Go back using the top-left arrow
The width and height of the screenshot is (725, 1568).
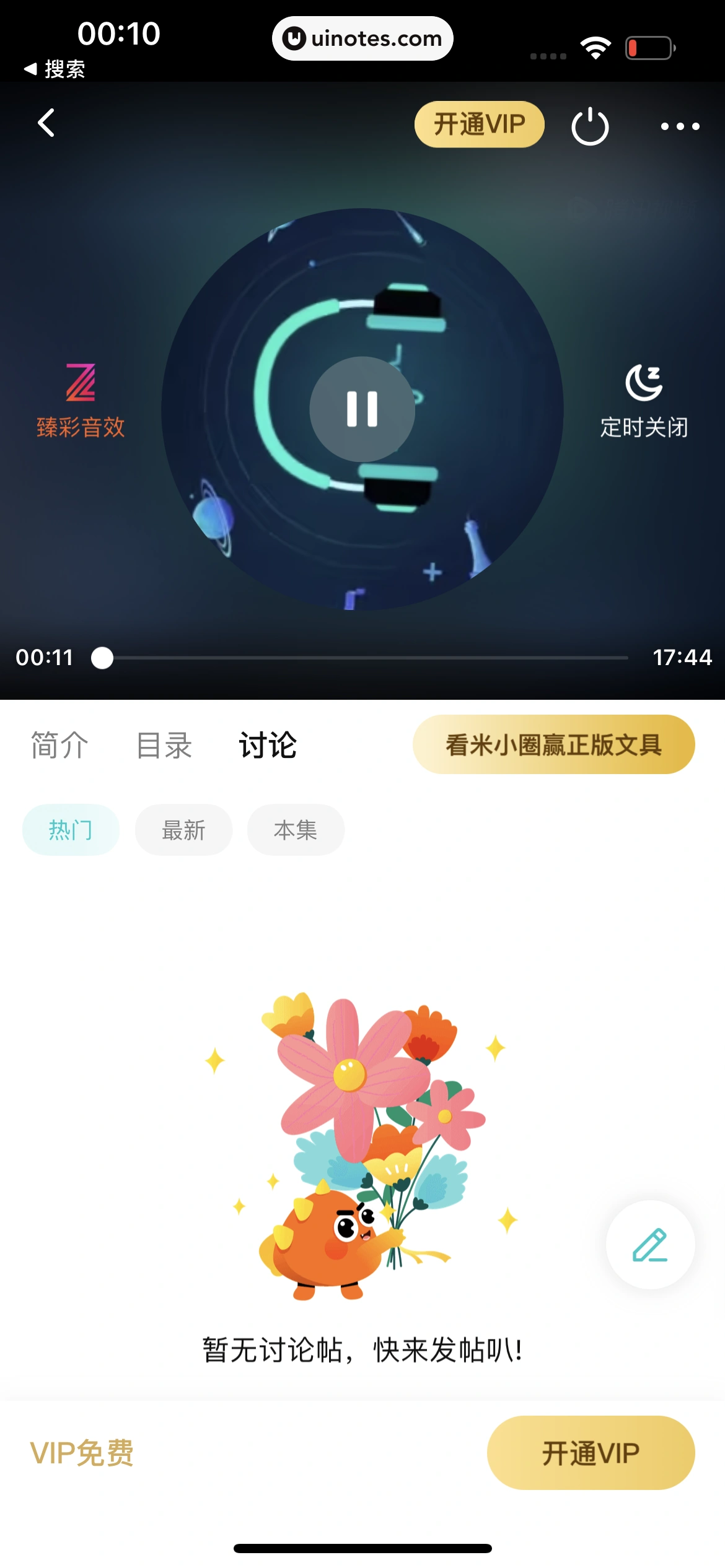[46, 123]
